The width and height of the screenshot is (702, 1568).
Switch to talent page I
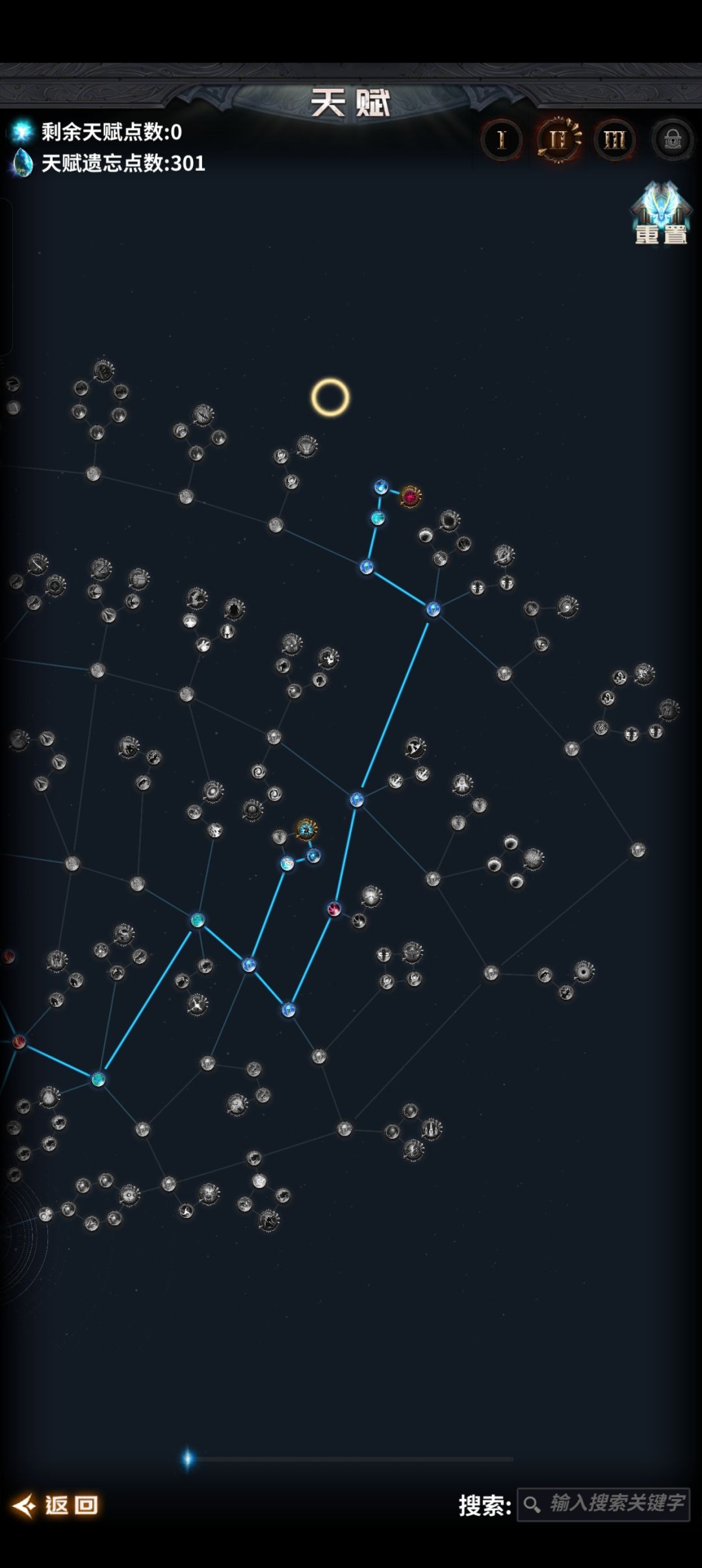point(502,140)
